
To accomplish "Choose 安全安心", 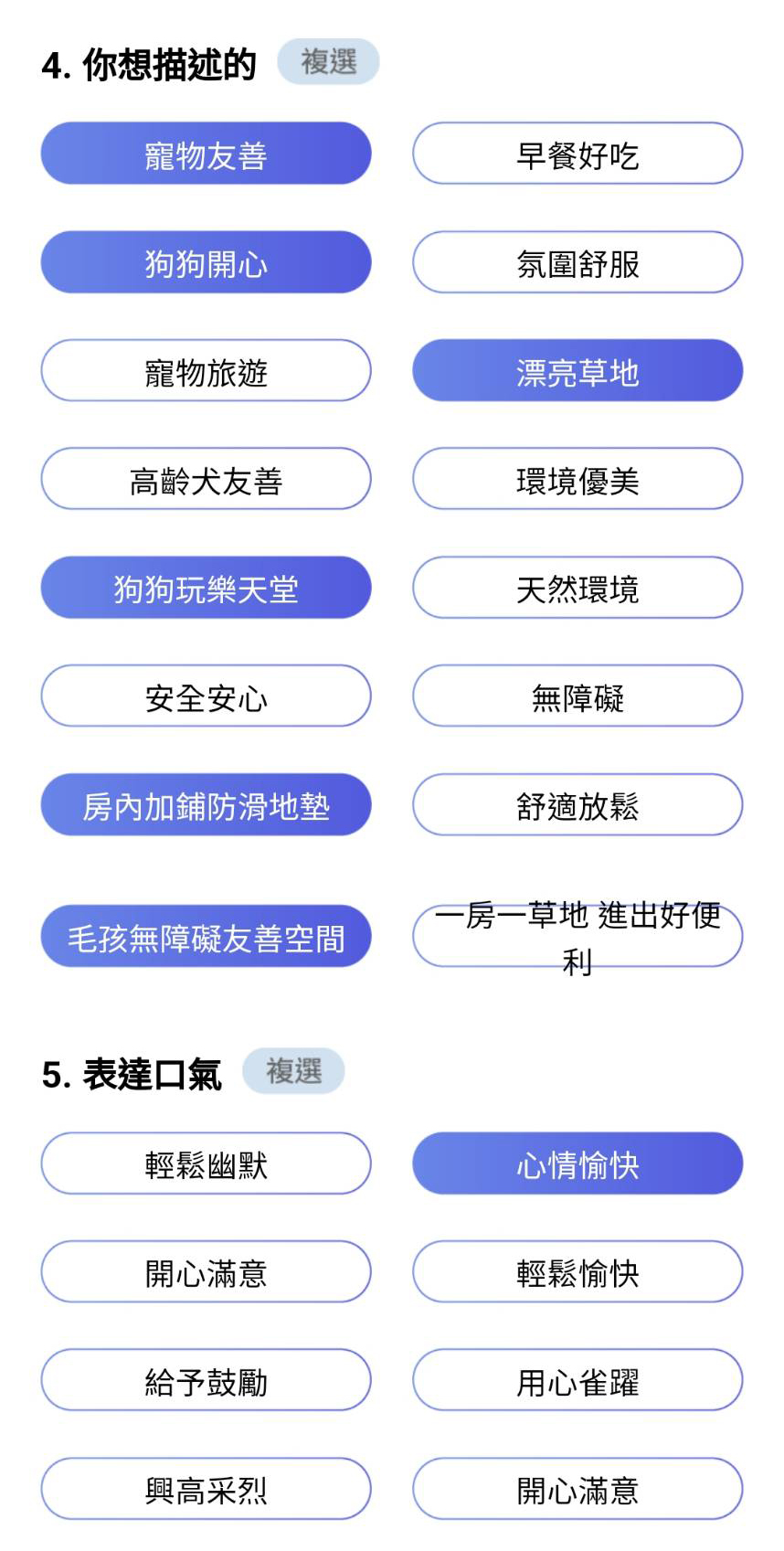I will tap(206, 696).
